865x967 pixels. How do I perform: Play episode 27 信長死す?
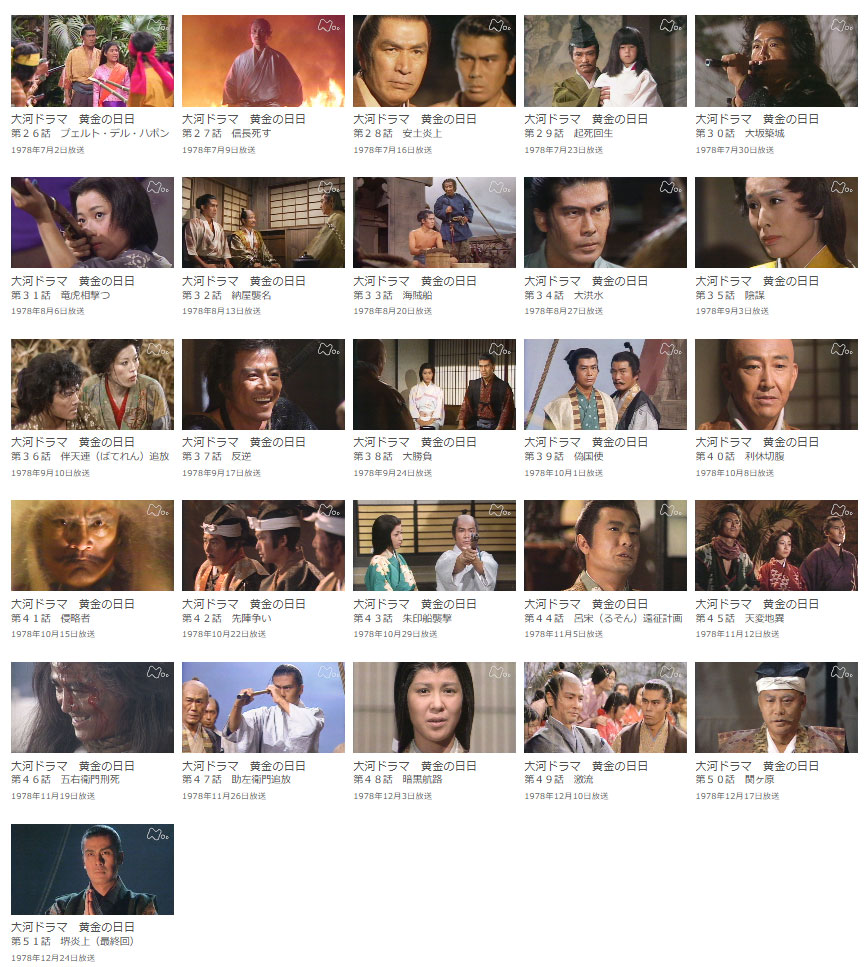pyautogui.click(x=263, y=61)
